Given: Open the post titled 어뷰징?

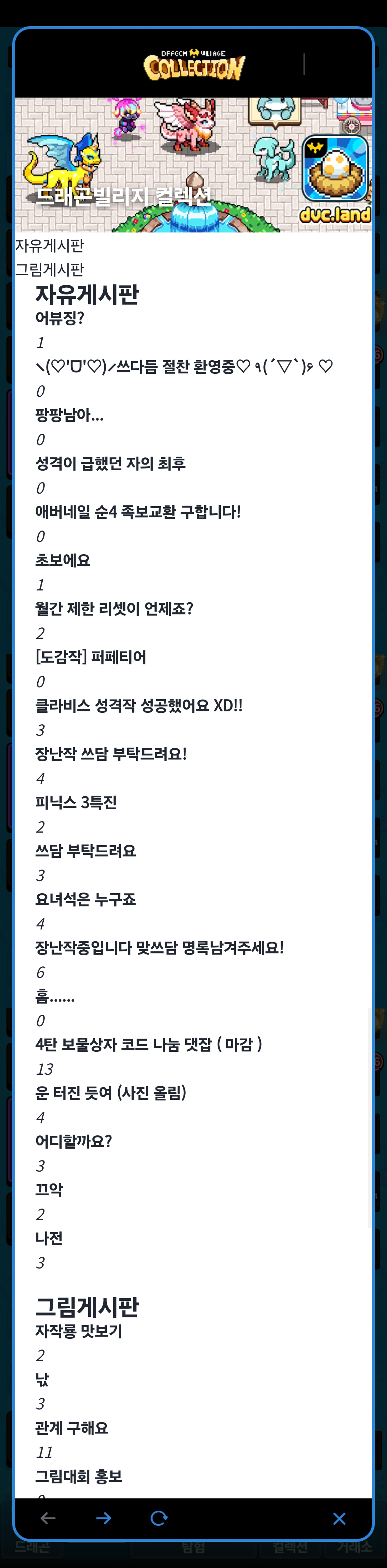Looking at the screenshot, I should [x=59, y=318].
